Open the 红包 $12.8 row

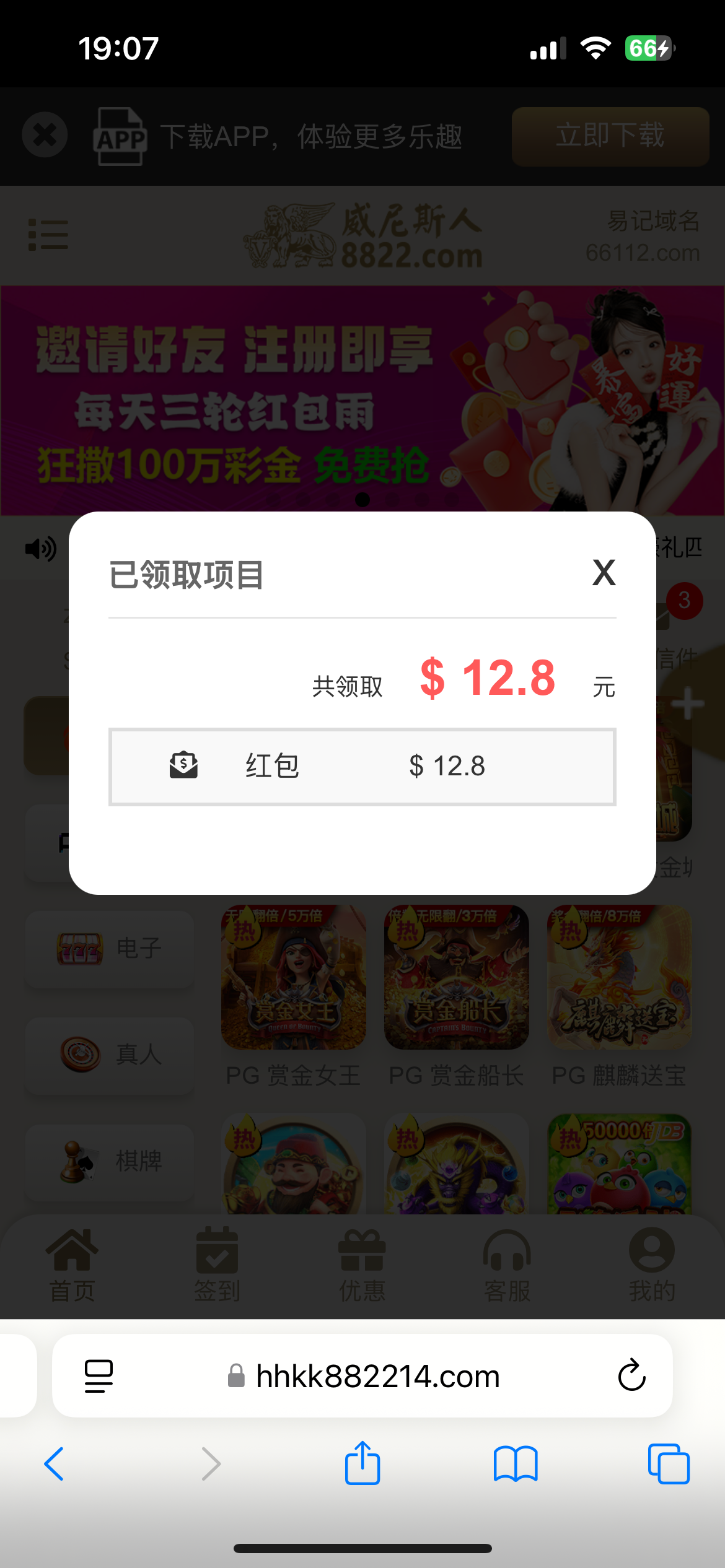coord(362,767)
